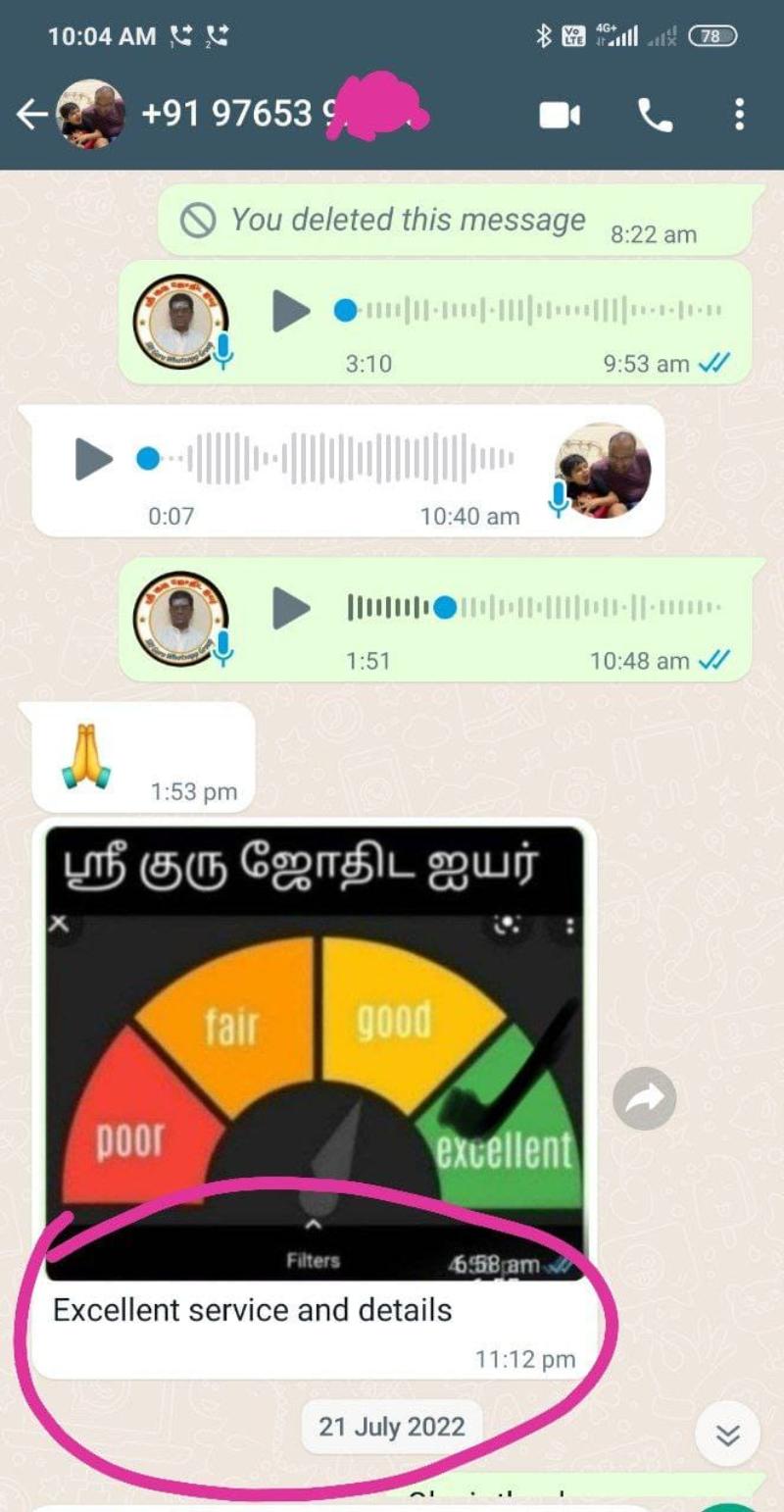The image size is (784, 1512).
Task: Open the chat overflow menu
Action: pos(739,116)
